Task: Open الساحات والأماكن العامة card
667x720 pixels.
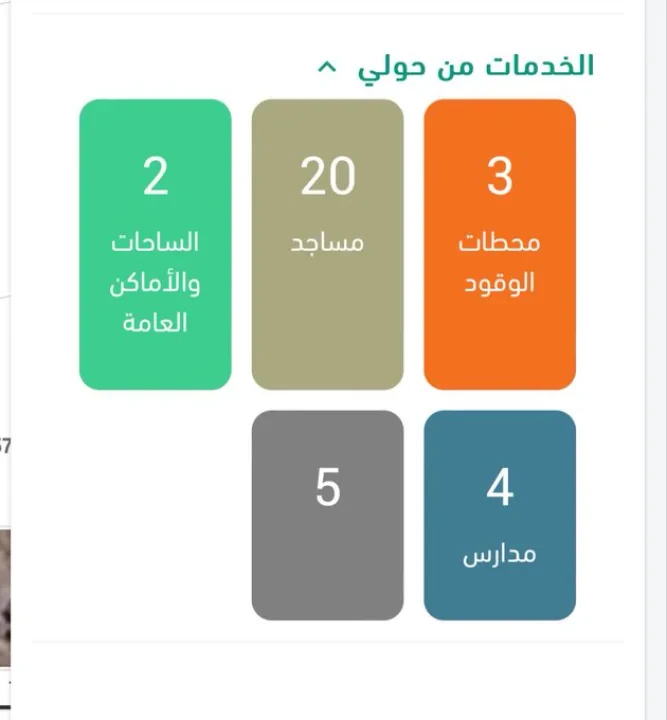Action: 155,244
